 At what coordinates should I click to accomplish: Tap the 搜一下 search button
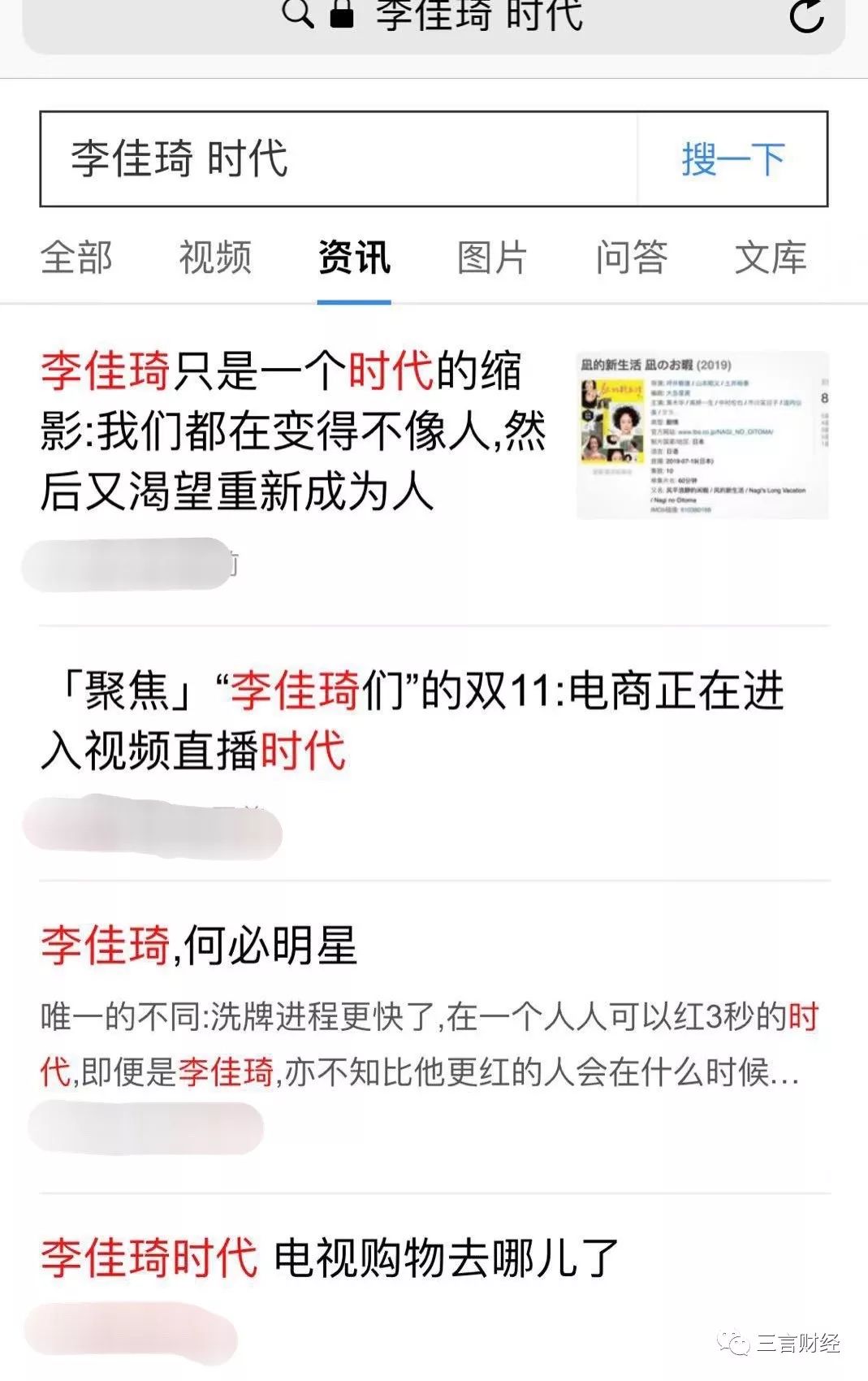(732, 159)
